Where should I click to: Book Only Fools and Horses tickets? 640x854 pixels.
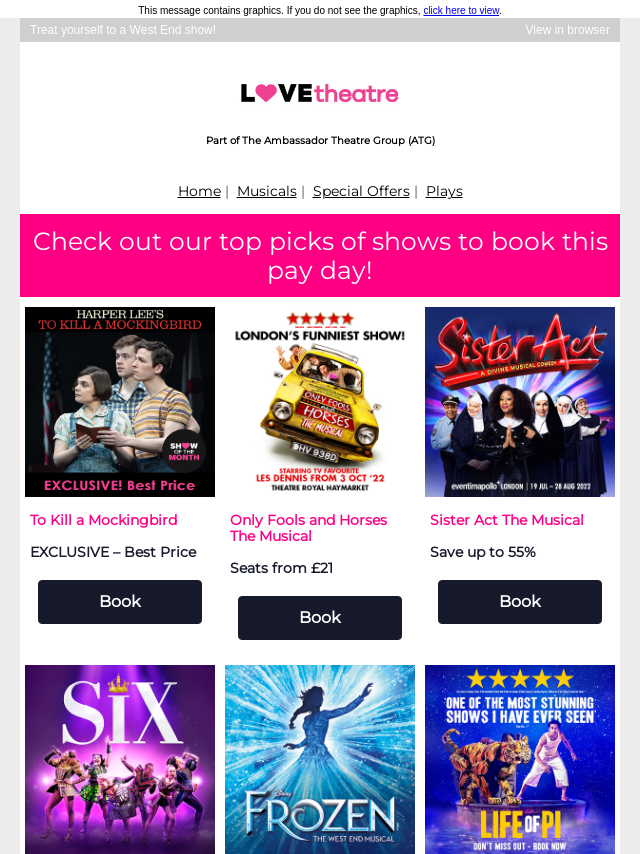click(x=320, y=618)
